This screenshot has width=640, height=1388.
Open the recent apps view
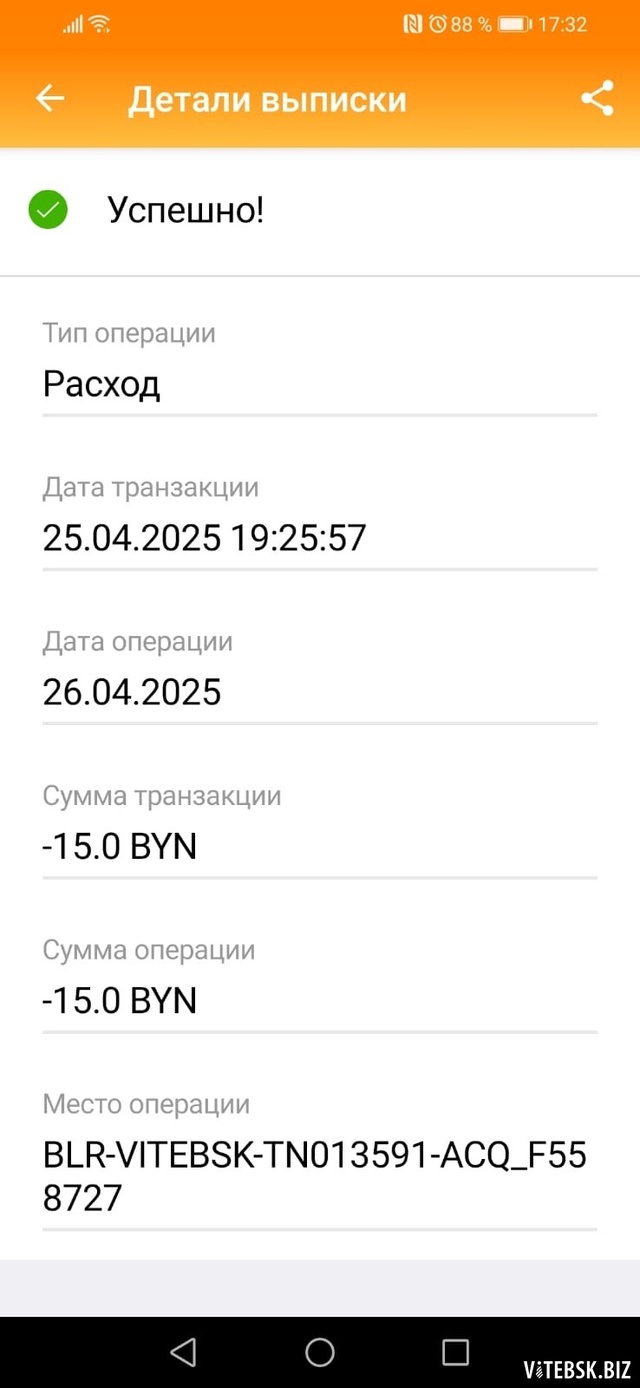pos(455,1352)
